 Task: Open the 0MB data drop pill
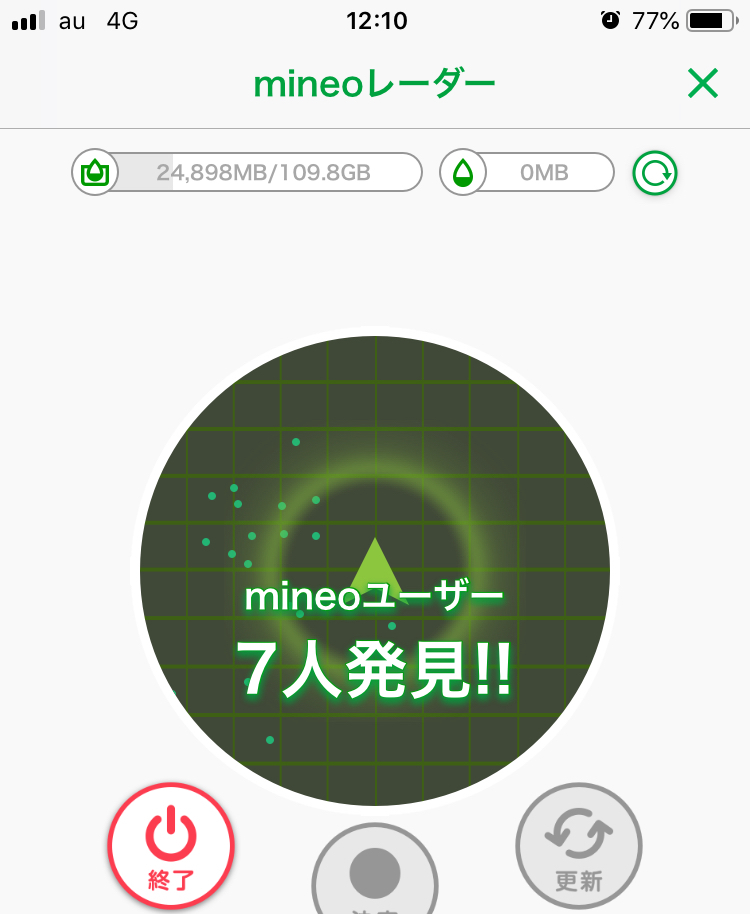pyautogui.click(x=527, y=172)
